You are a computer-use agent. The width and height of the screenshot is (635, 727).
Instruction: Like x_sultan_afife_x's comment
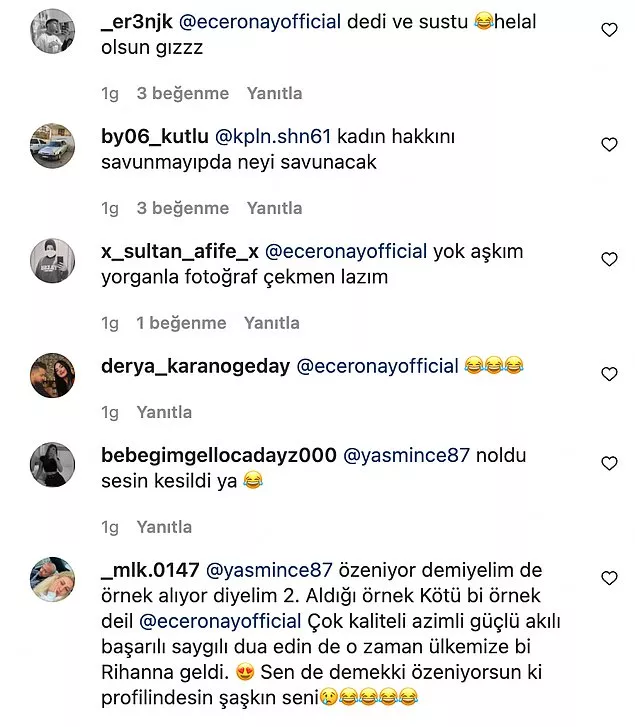(609, 260)
